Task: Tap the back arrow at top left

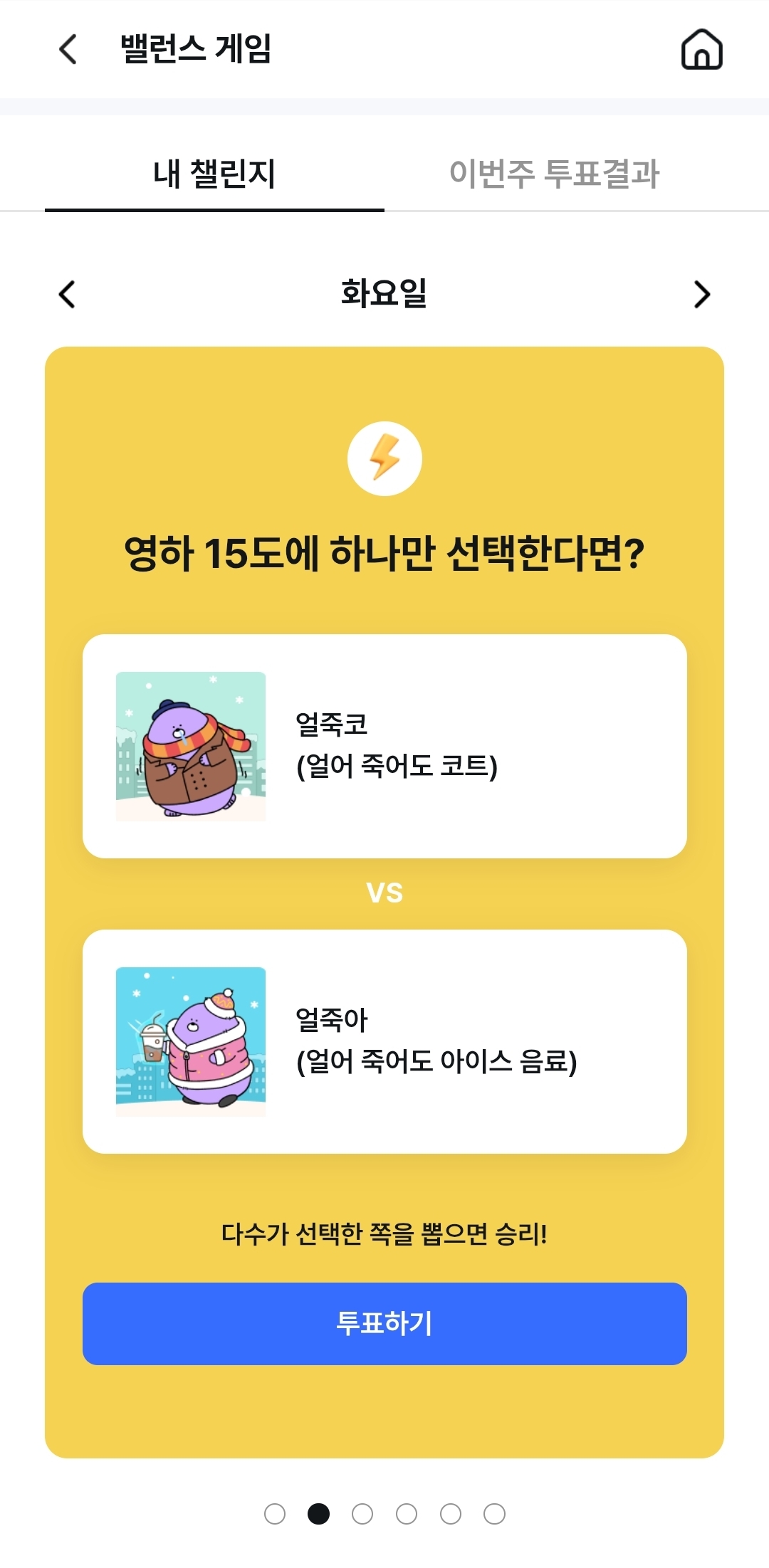Action: coord(66,51)
